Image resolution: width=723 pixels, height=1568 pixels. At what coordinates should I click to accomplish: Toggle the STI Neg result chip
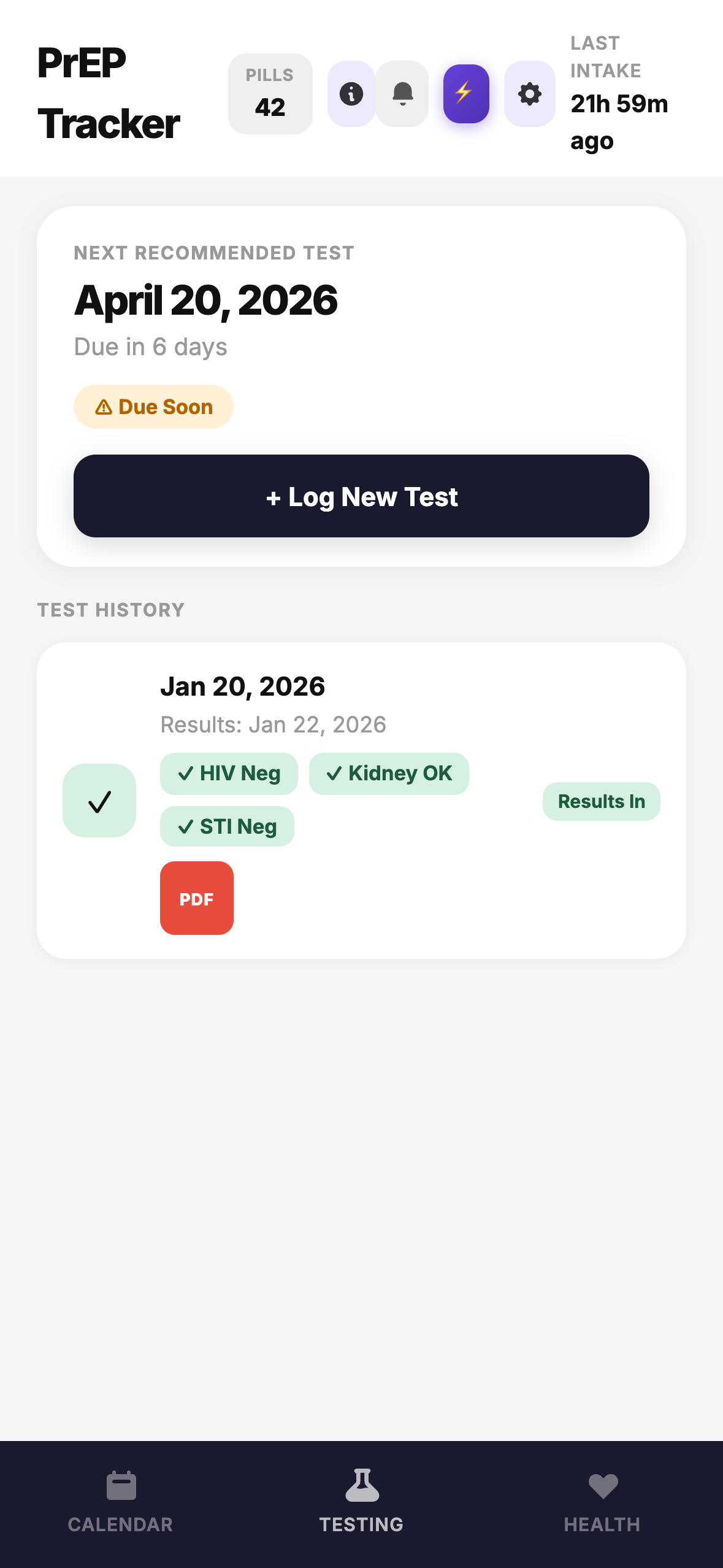tap(227, 826)
